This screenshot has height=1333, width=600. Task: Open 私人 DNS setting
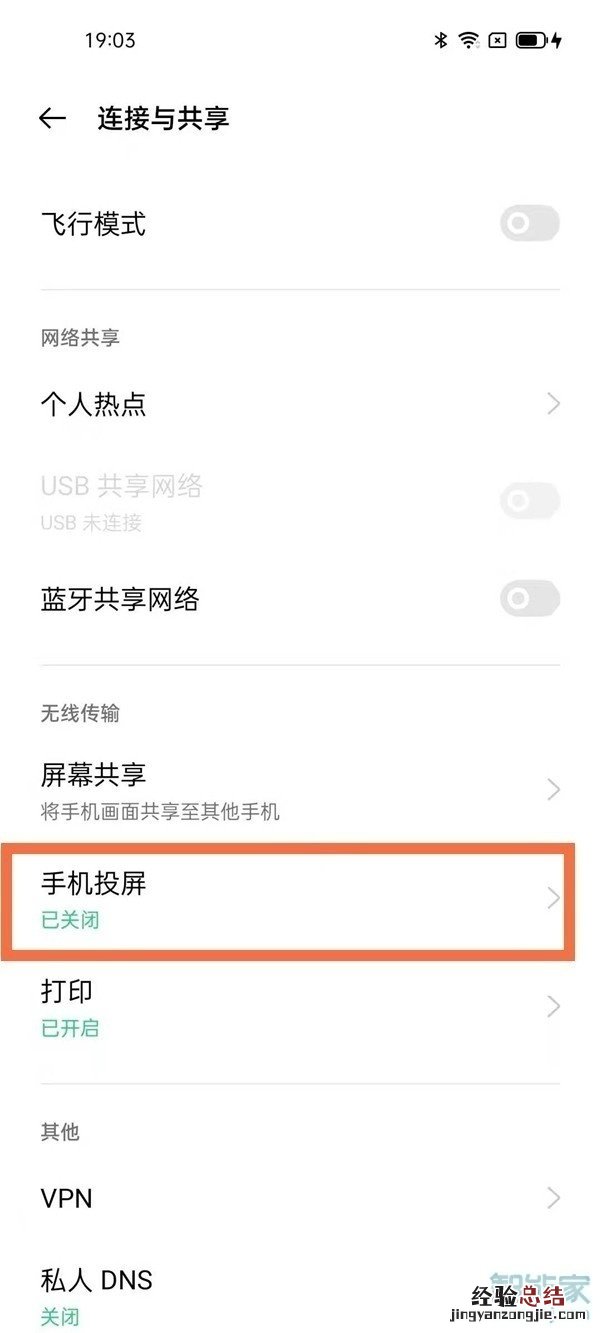pyautogui.click(x=250, y=1296)
